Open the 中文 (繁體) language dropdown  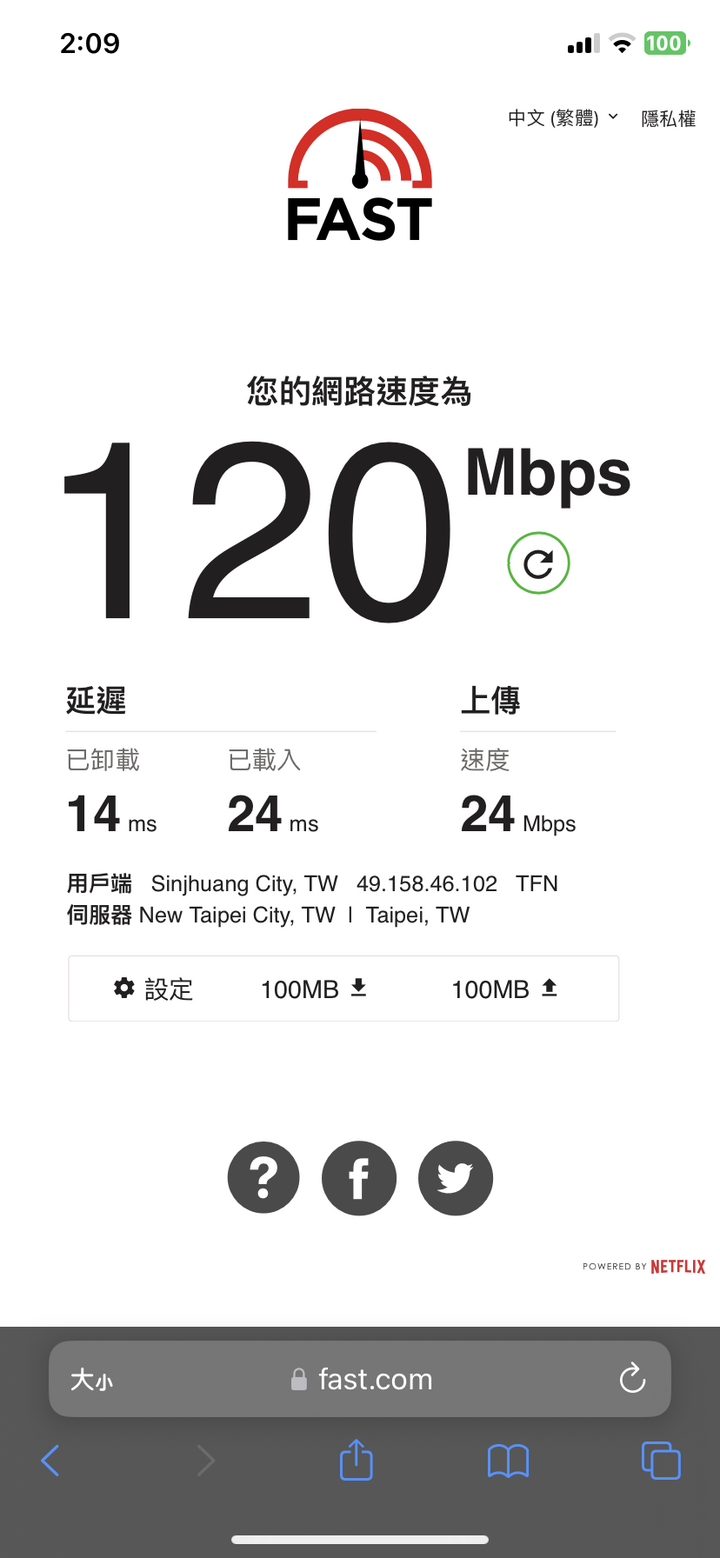click(x=563, y=118)
